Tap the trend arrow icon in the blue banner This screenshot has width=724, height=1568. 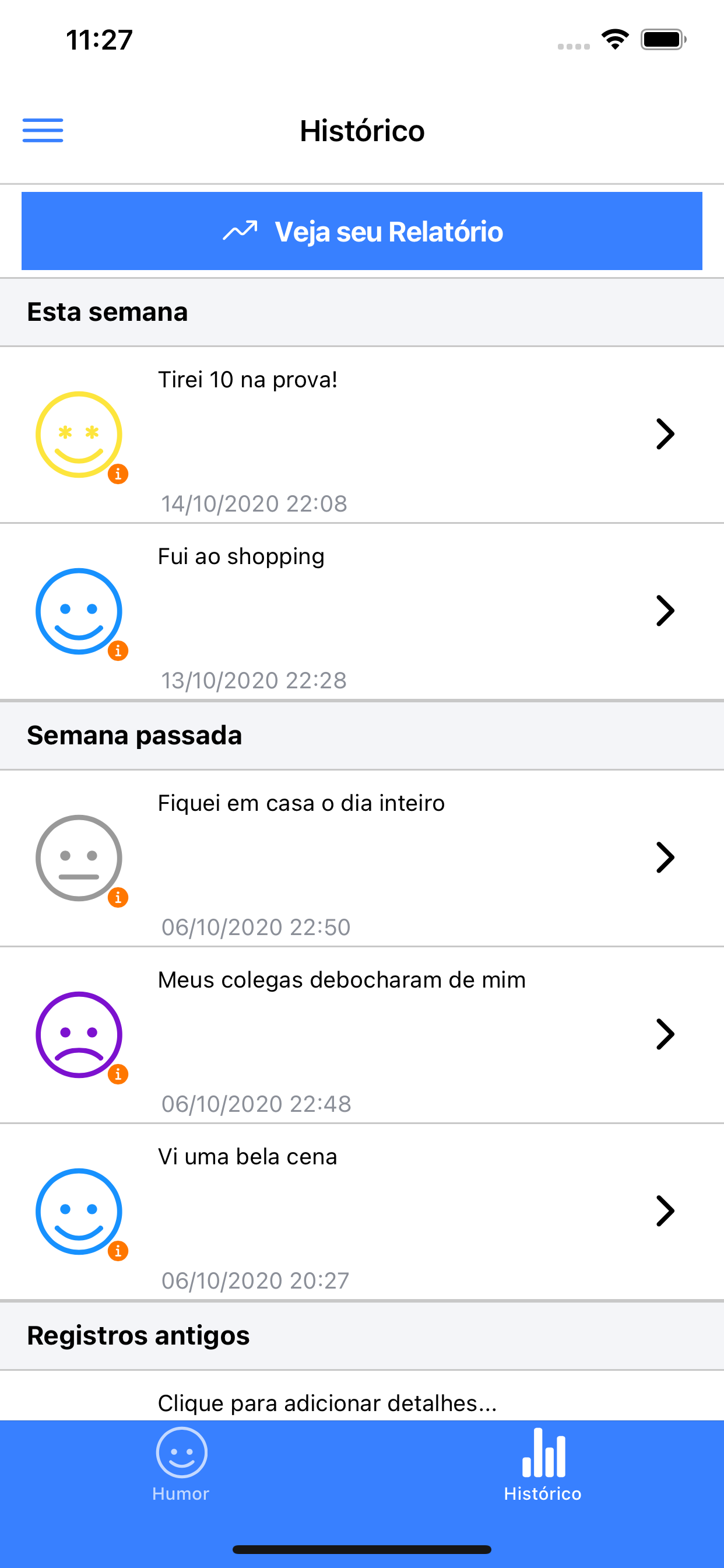[240, 230]
